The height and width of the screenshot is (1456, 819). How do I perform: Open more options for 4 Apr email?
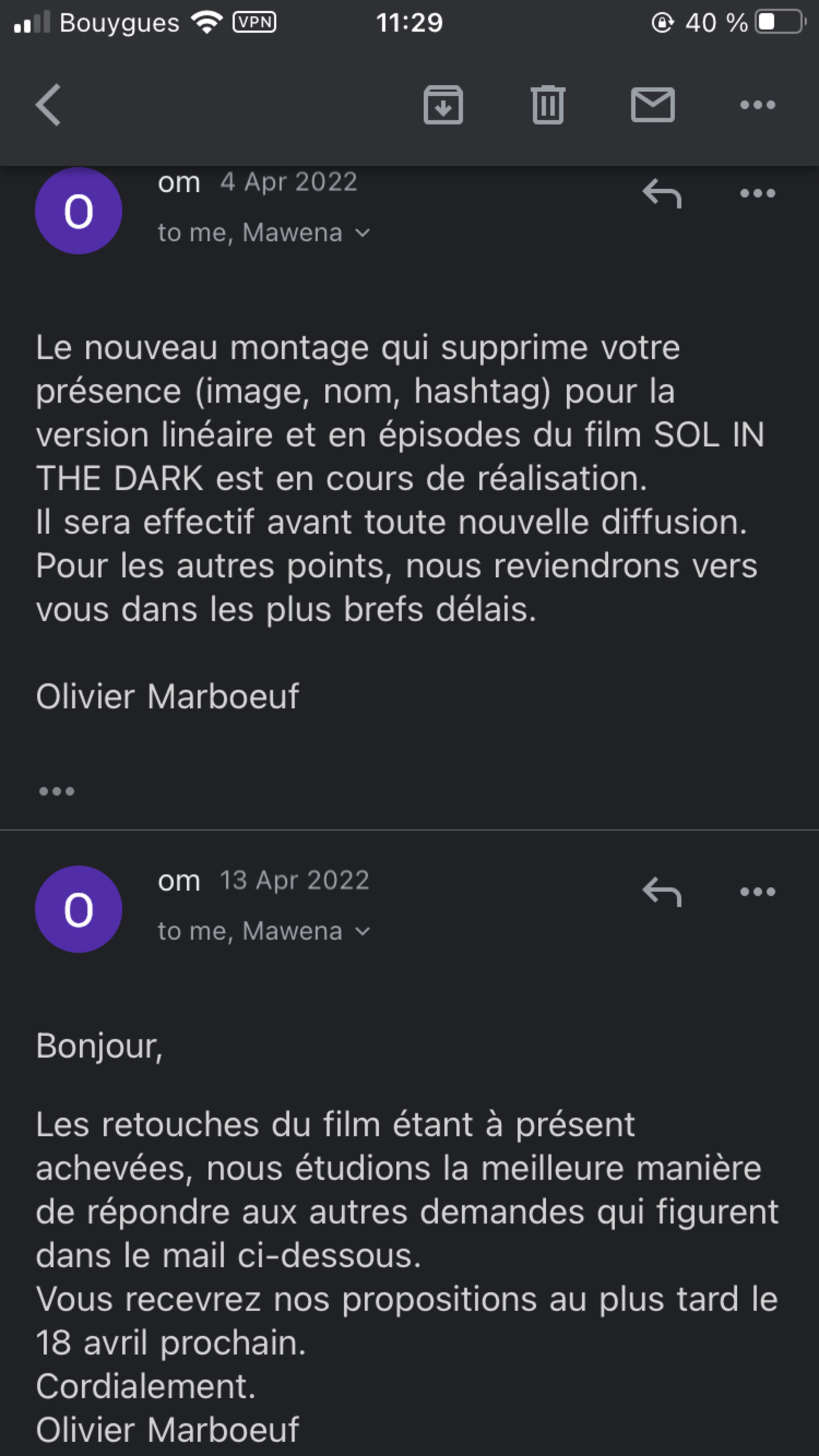pos(757,193)
